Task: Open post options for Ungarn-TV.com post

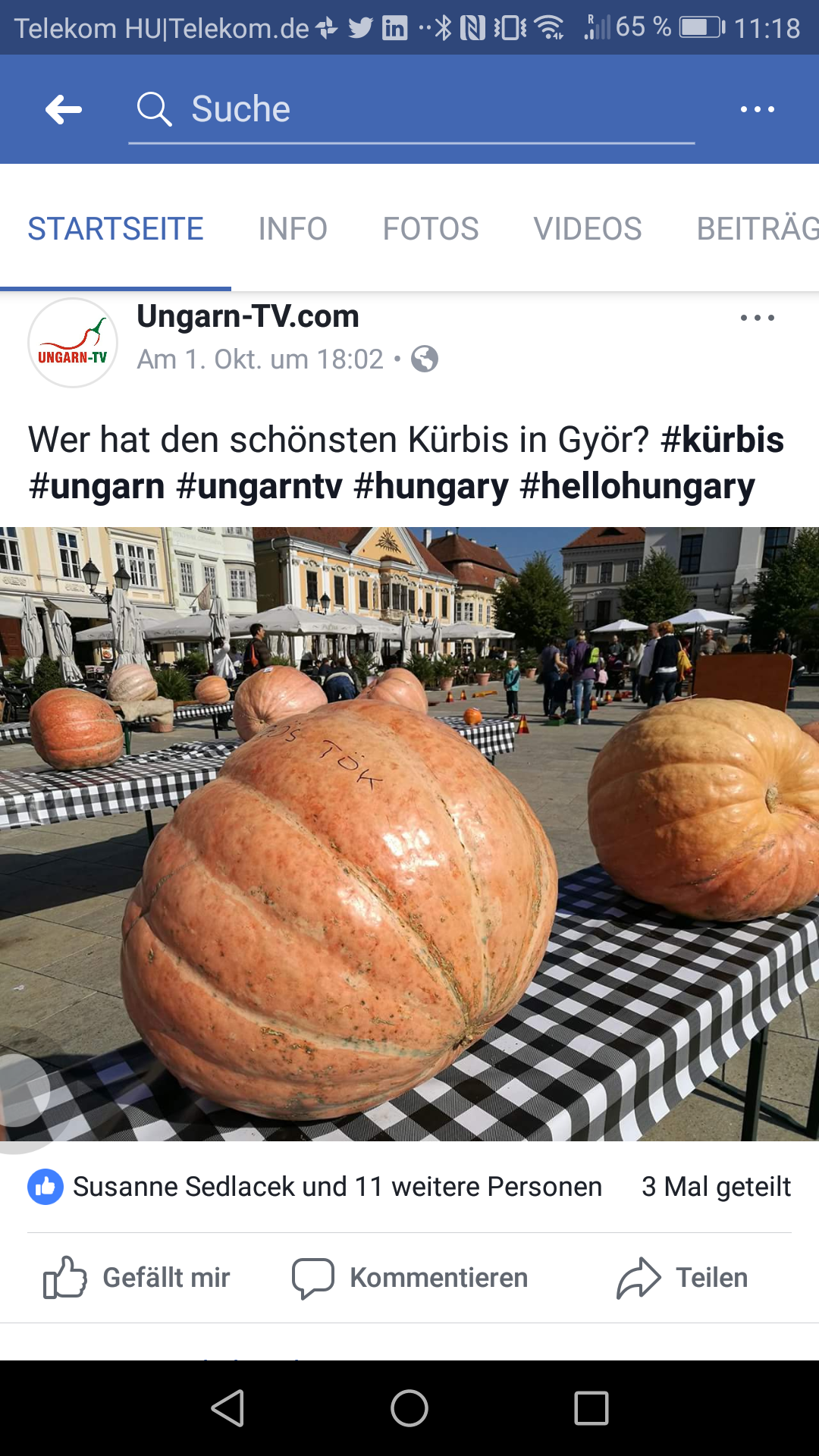Action: pos(757,318)
